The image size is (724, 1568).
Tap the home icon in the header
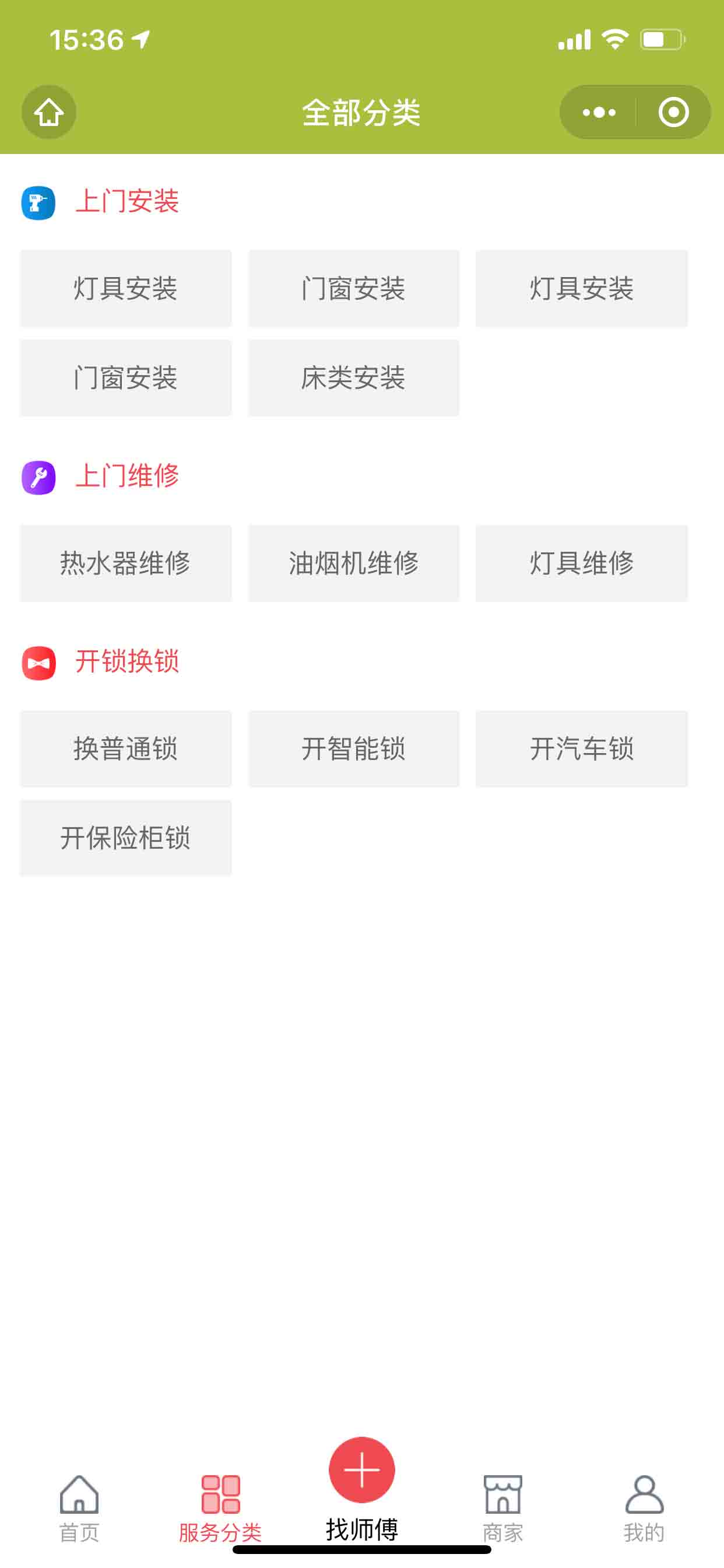click(x=48, y=112)
